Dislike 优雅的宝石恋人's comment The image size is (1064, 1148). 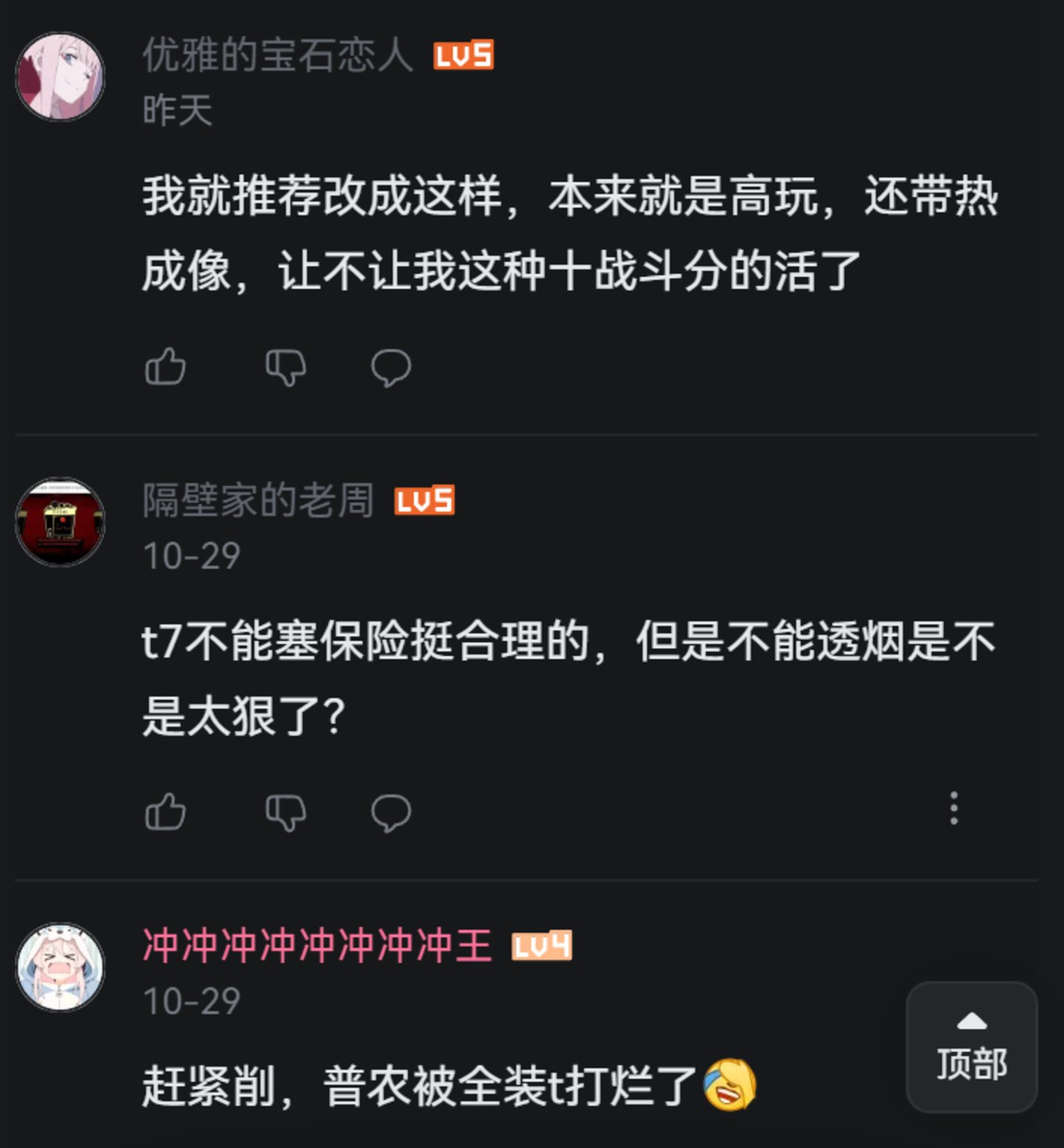tap(285, 367)
